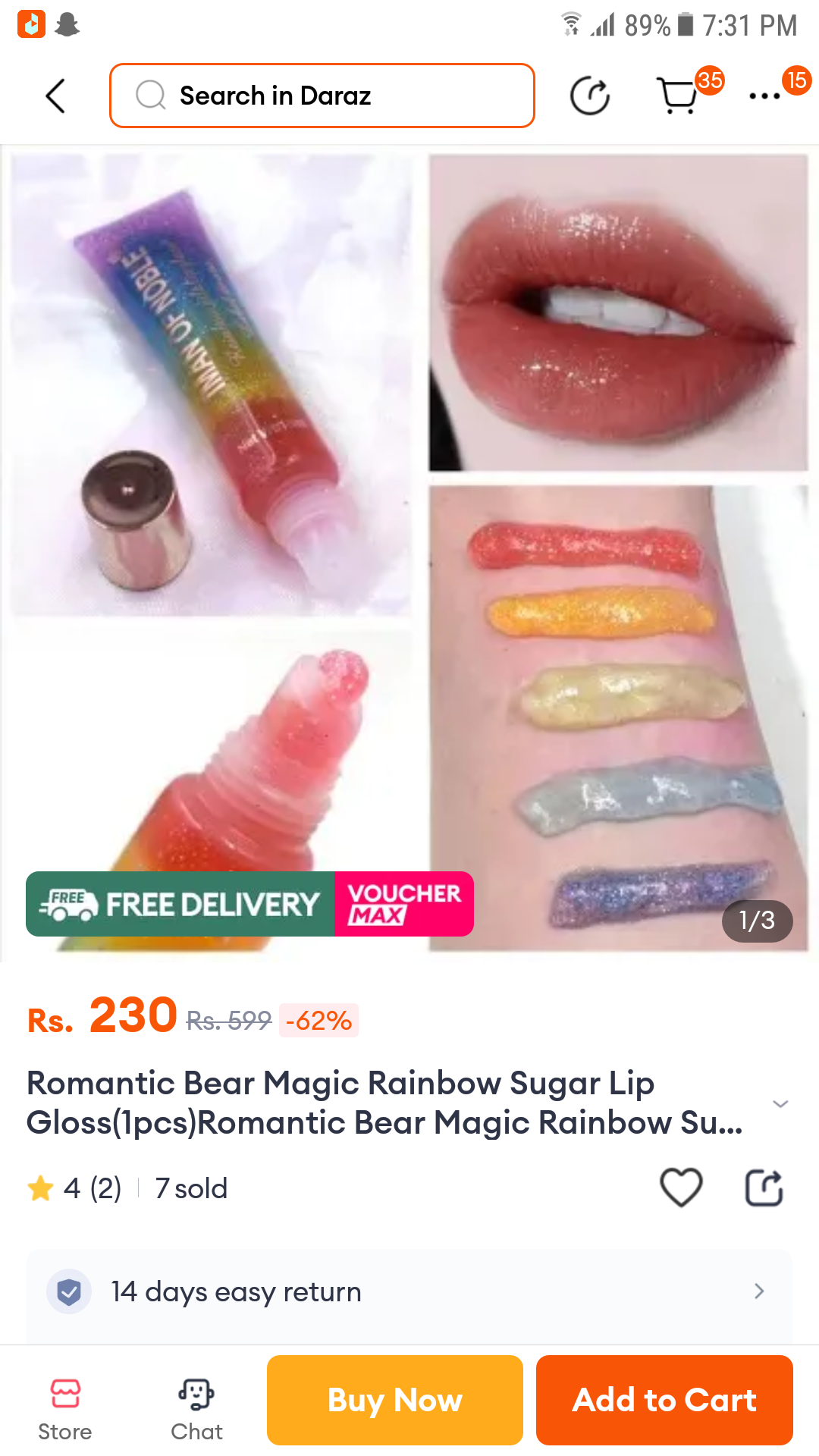819x1456 pixels.
Task: Go back to previous page
Action: click(55, 96)
